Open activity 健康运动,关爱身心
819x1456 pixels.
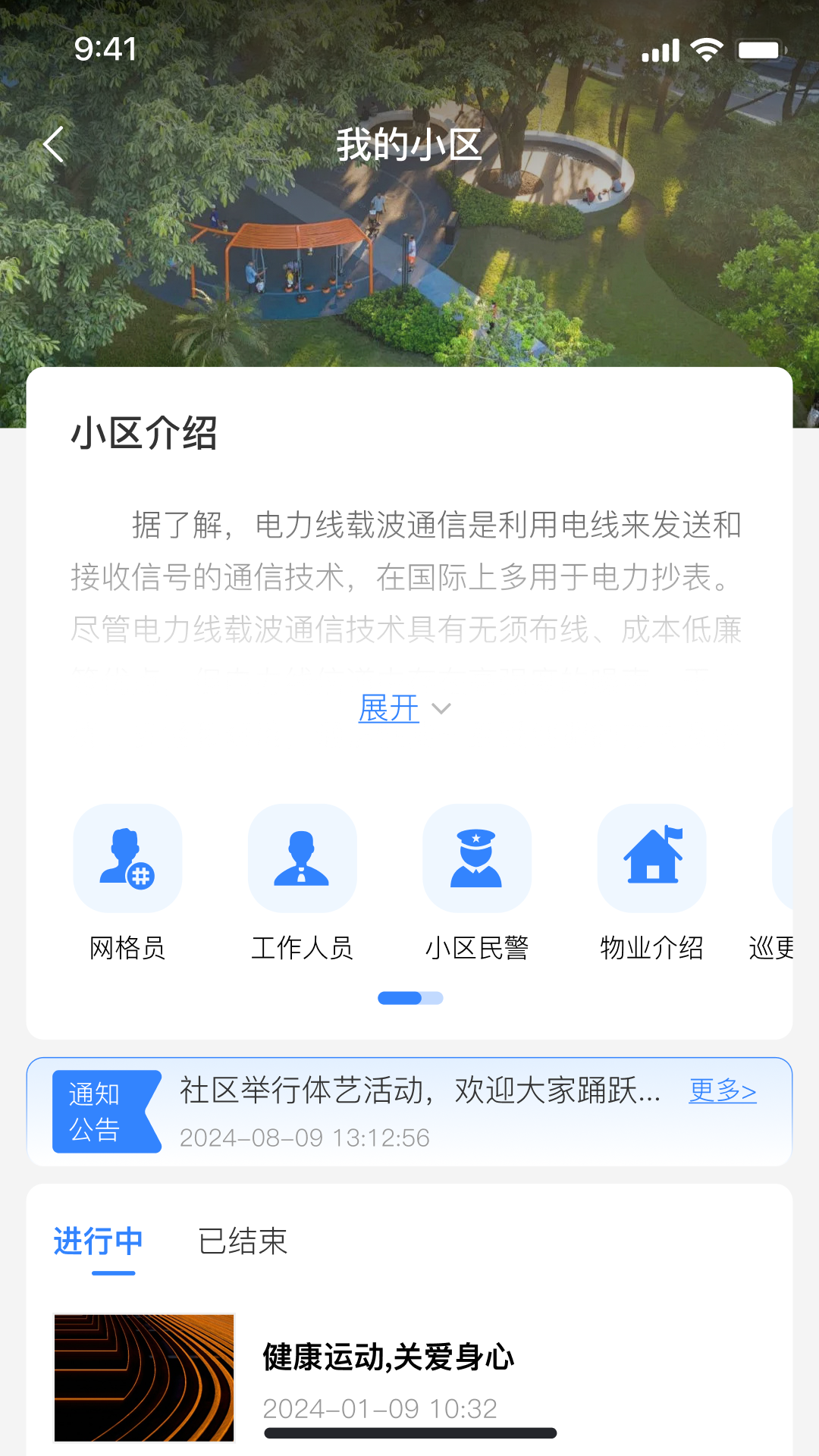[x=387, y=1360]
